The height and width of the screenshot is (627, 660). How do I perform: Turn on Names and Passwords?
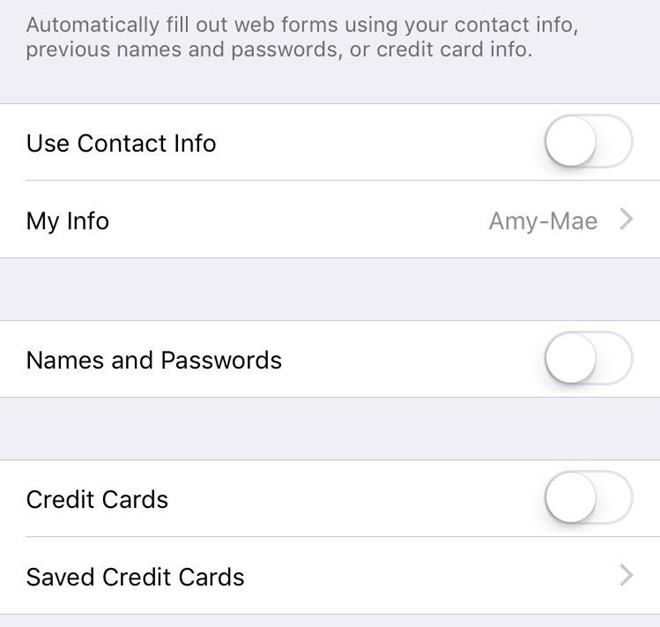coord(588,360)
